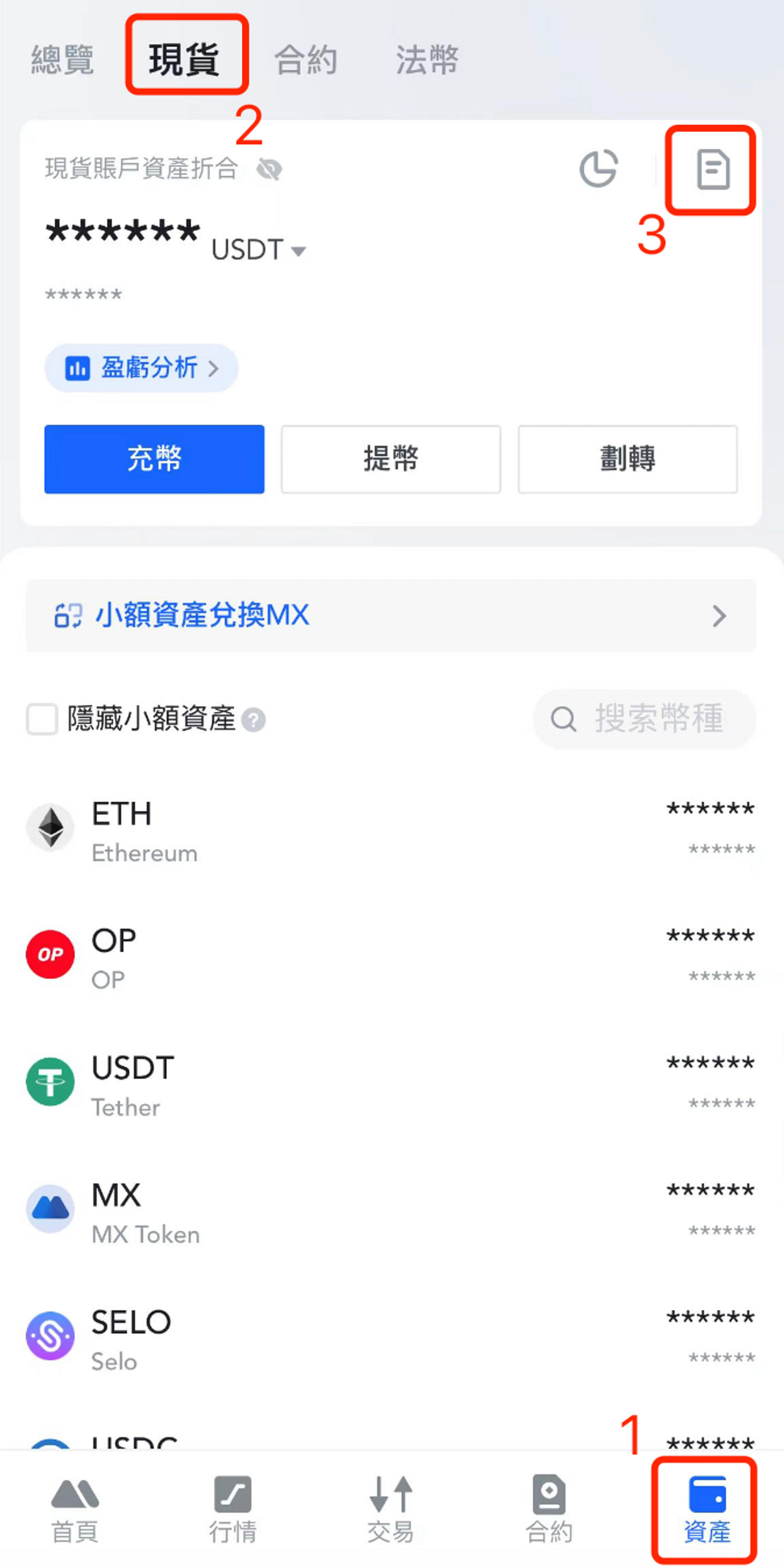Switch to the 總覽 tab
Image resolution: width=784 pixels, height=1566 pixels.
coord(62,60)
